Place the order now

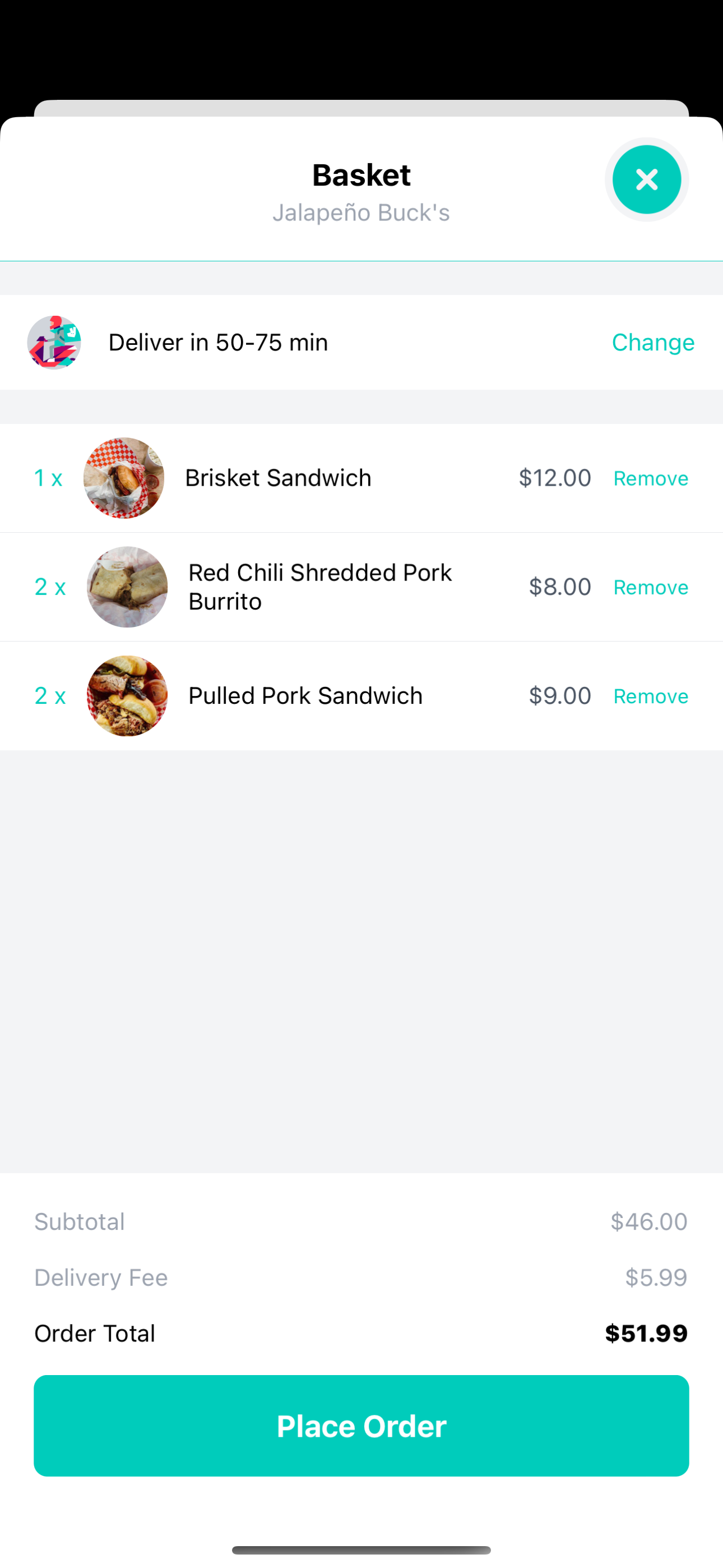[361, 1426]
